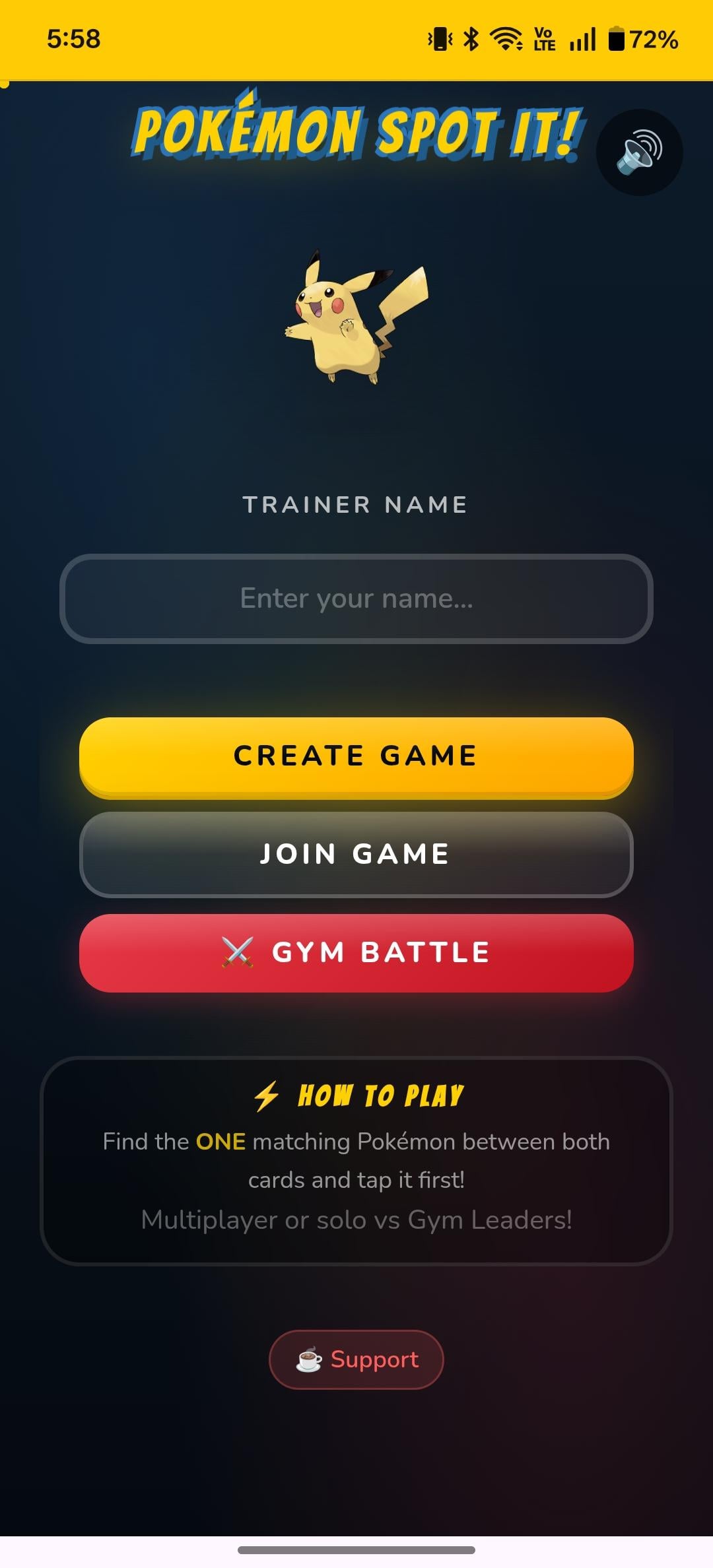Begin a Gym Battle
The image size is (713, 1568).
(356, 952)
